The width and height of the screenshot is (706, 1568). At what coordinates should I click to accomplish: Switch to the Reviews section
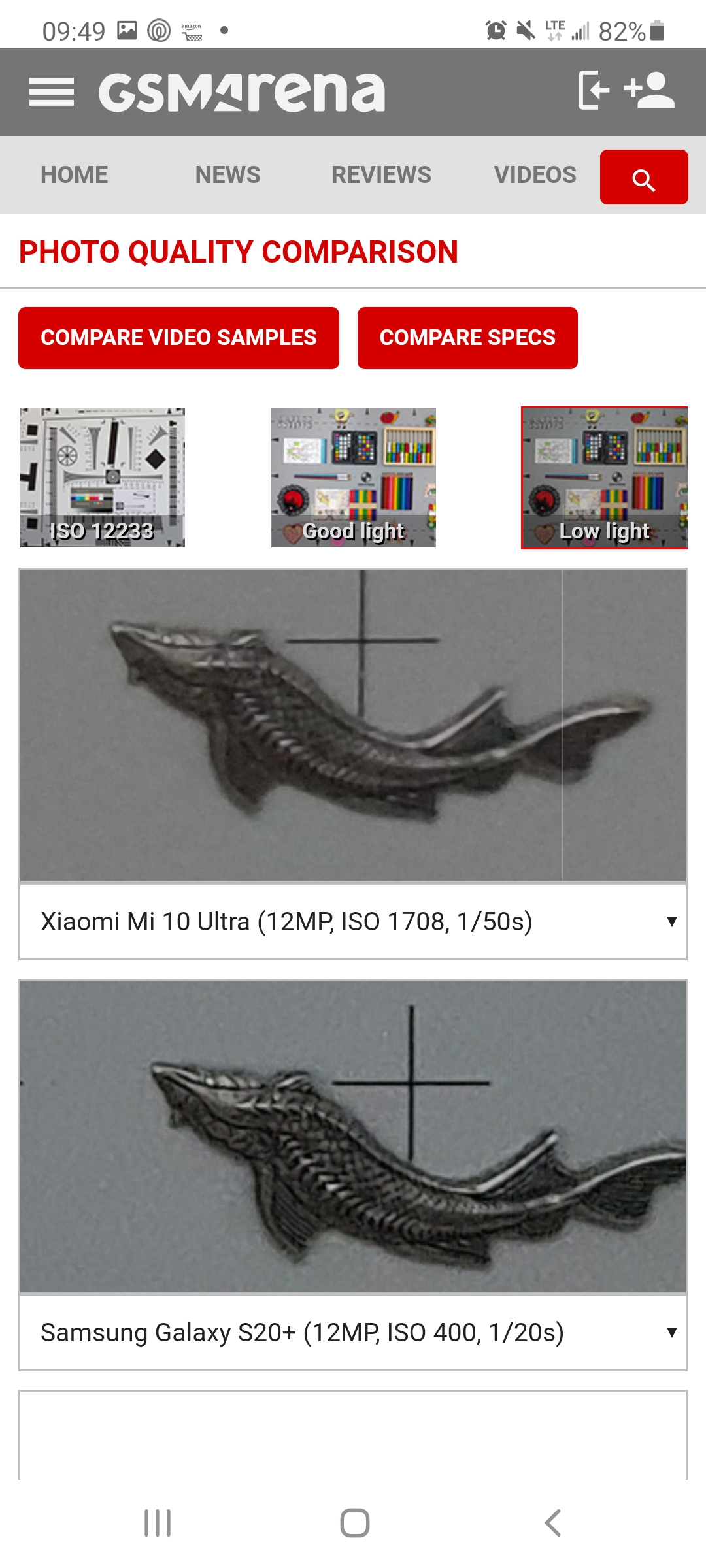click(x=381, y=175)
